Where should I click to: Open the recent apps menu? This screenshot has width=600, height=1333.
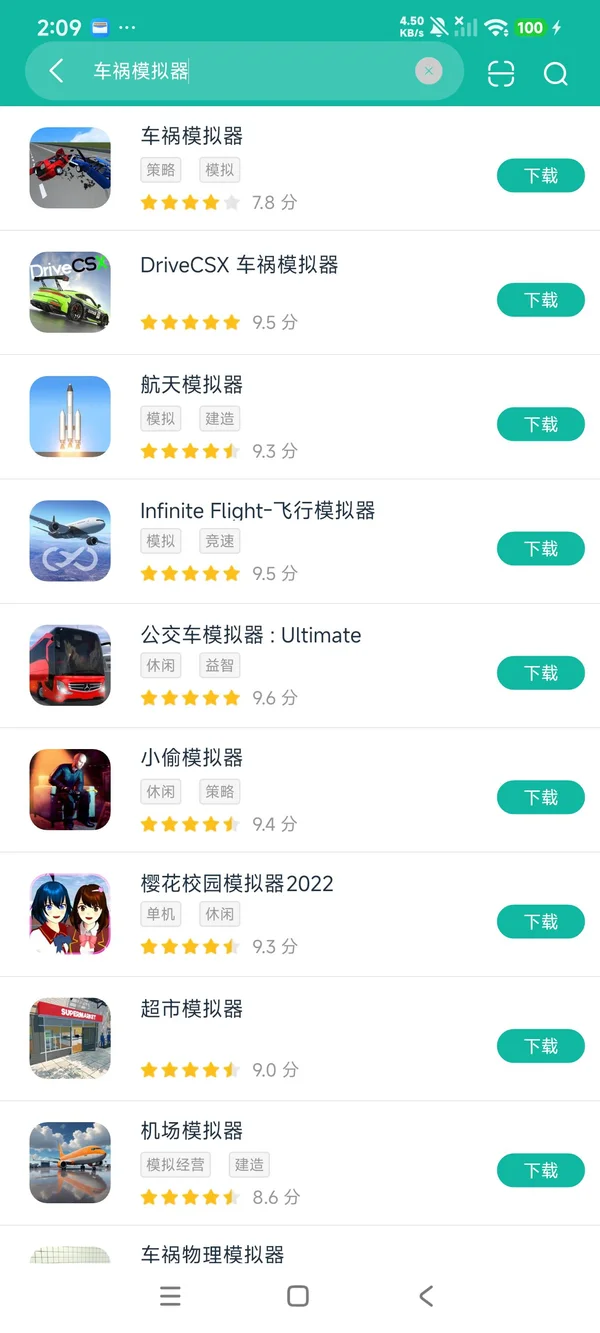(x=171, y=1296)
